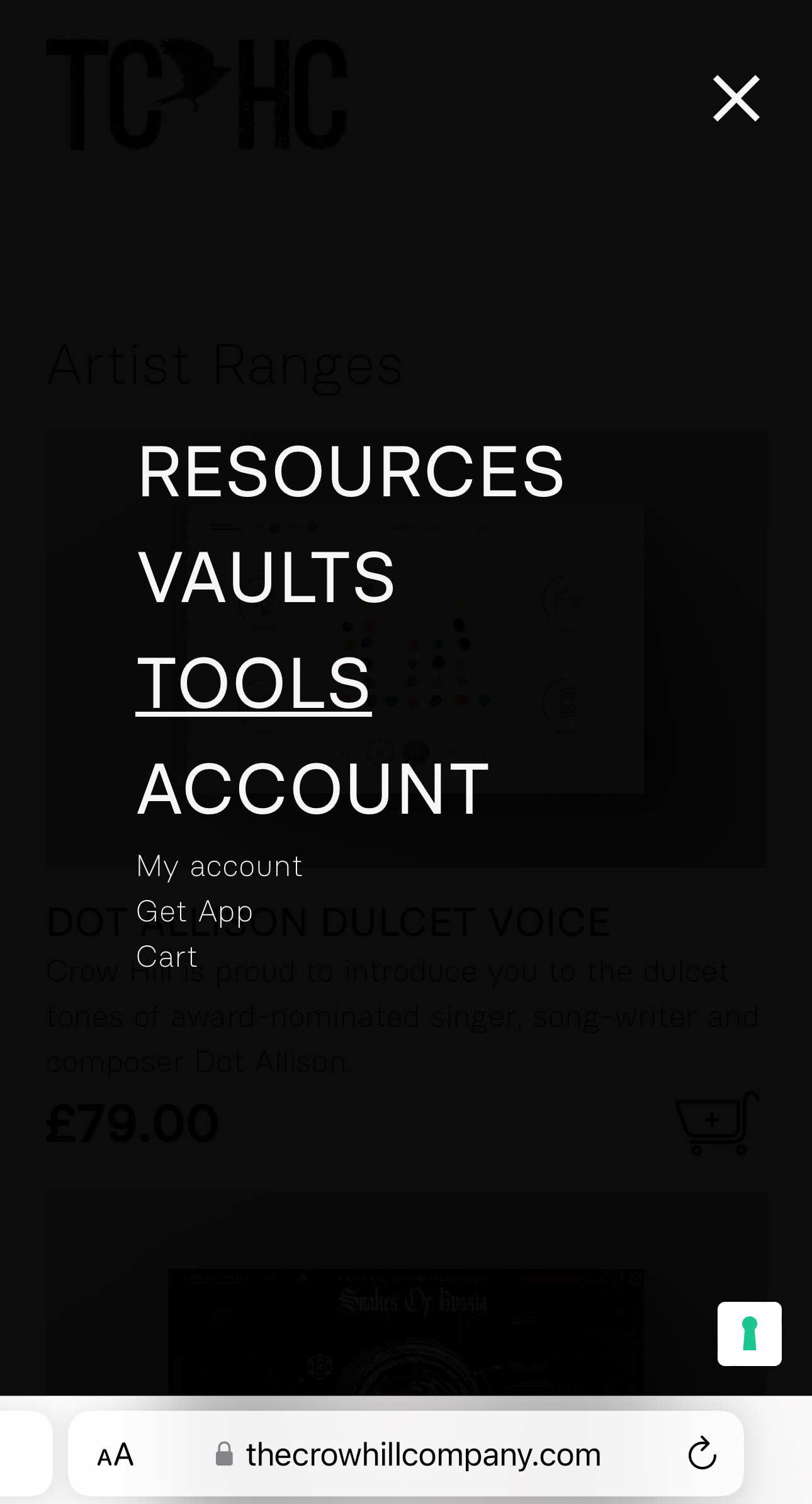812x1504 pixels.
Task: Open the ACCOUNT menu item
Action: point(313,789)
